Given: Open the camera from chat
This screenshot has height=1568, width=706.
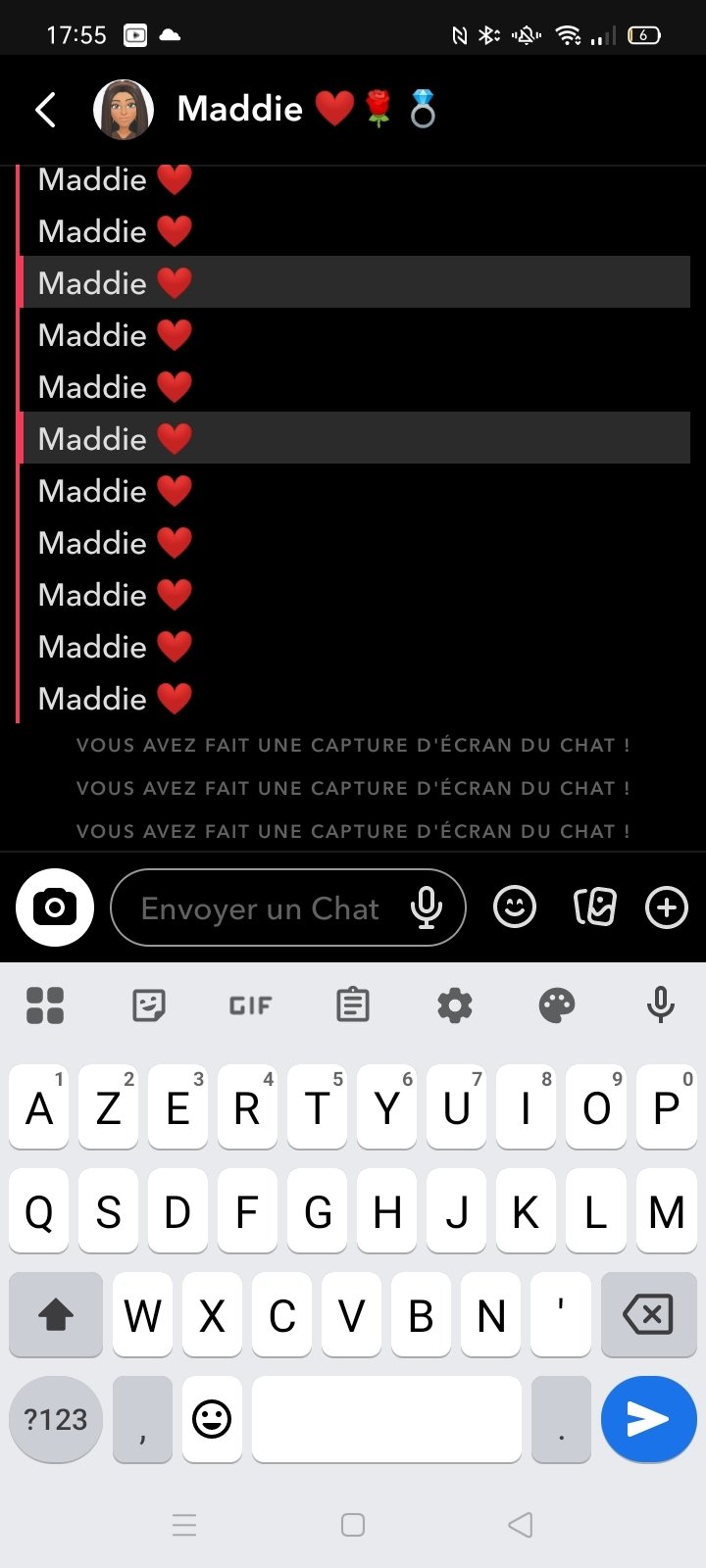Looking at the screenshot, I should point(55,907).
